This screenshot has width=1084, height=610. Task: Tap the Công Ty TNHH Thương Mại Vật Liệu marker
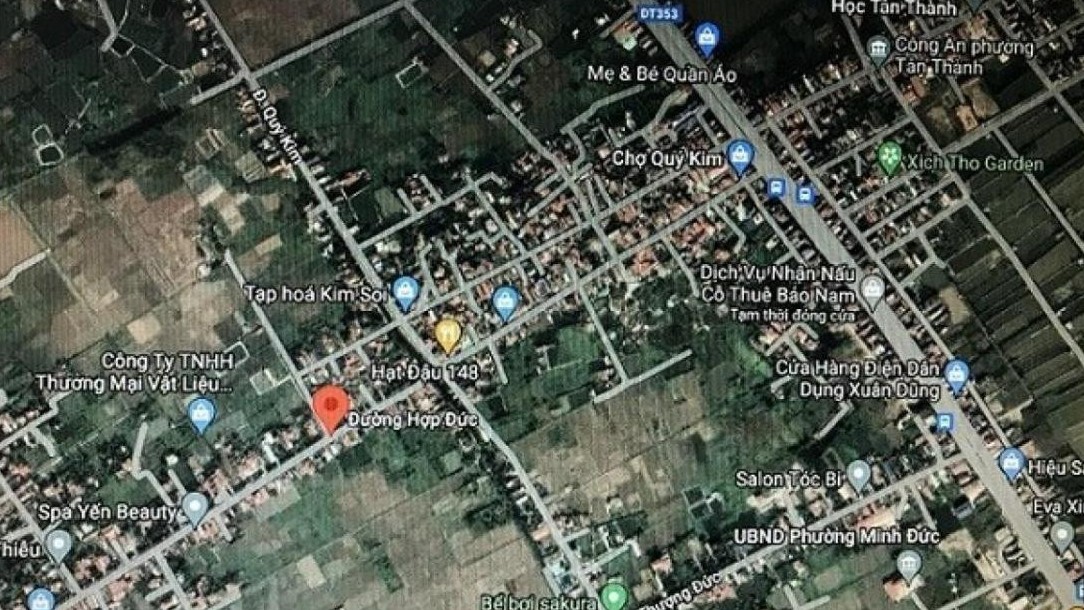click(202, 412)
